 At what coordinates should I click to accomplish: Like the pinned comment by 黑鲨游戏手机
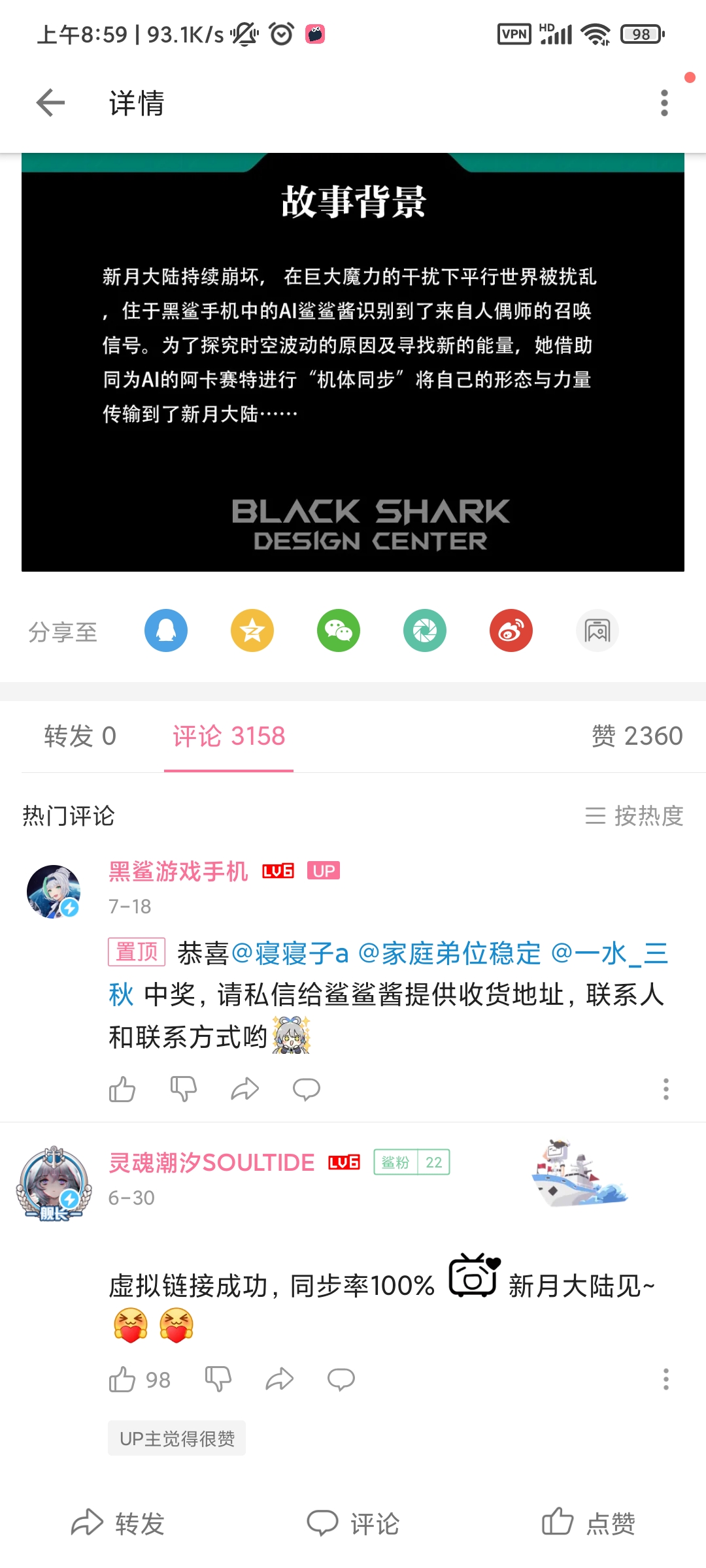click(122, 1089)
